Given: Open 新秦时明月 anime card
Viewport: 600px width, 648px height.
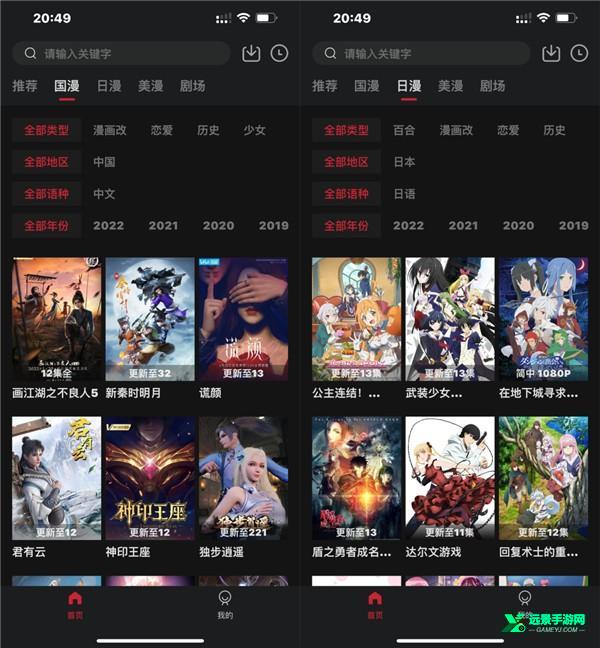Looking at the screenshot, I should coord(149,320).
